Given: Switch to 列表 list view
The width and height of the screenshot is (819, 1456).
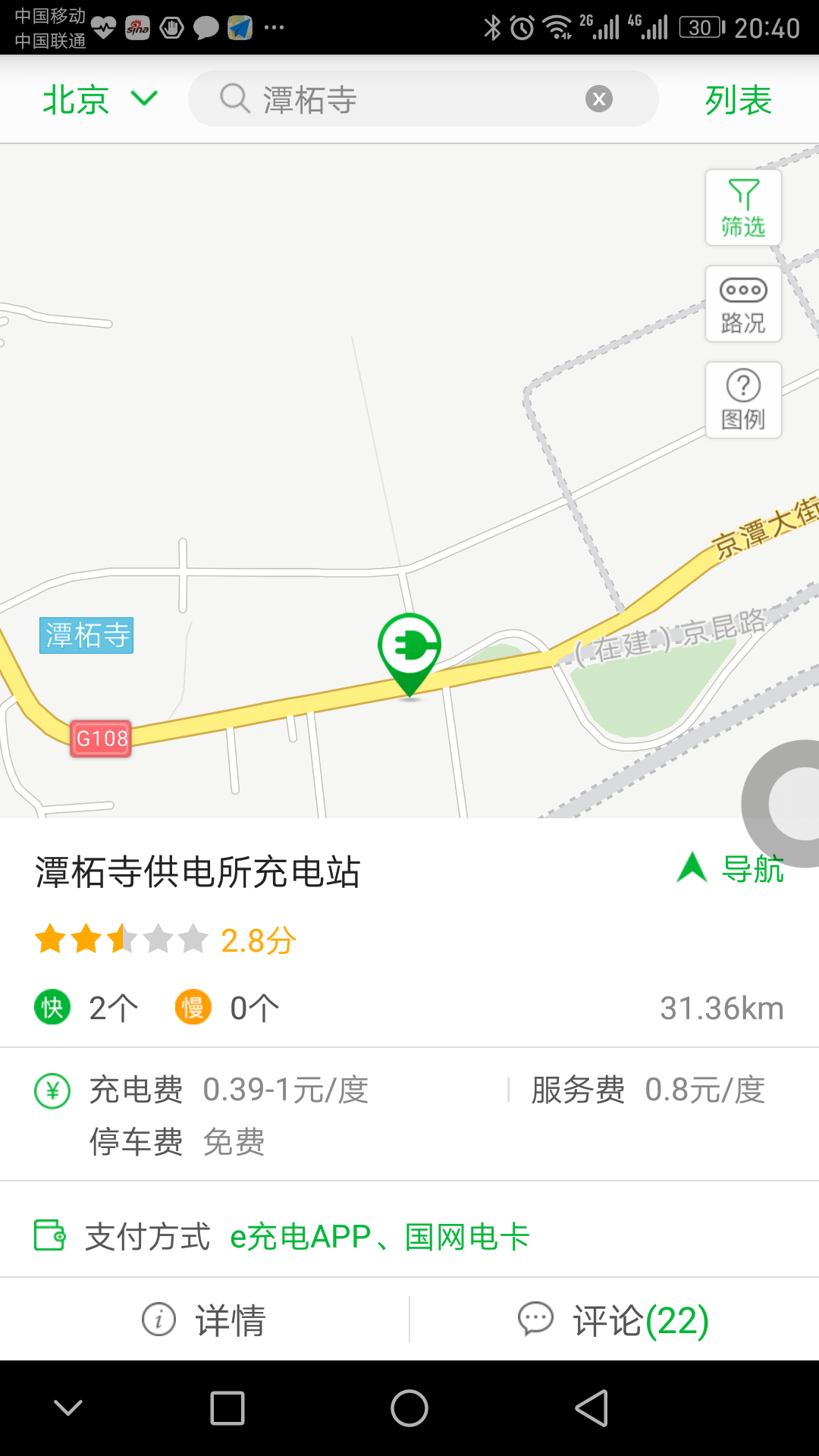Looking at the screenshot, I should (739, 99).
